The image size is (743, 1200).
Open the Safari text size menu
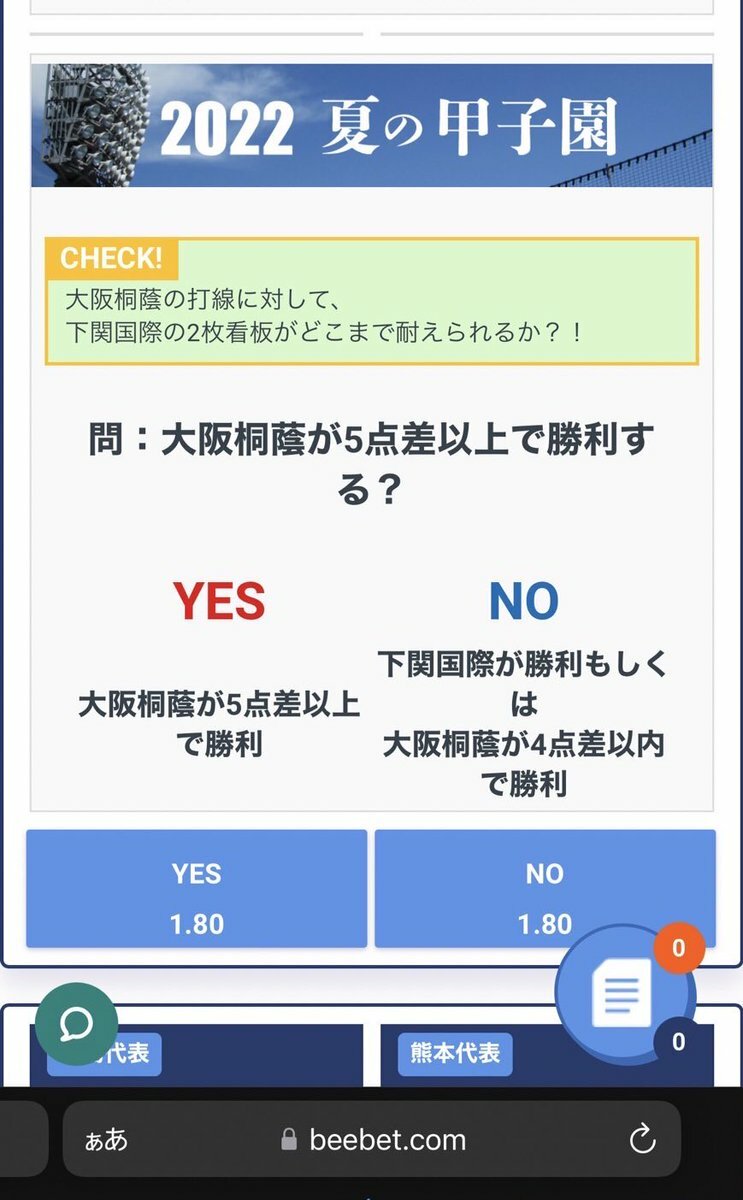[x=106, y=1139]
